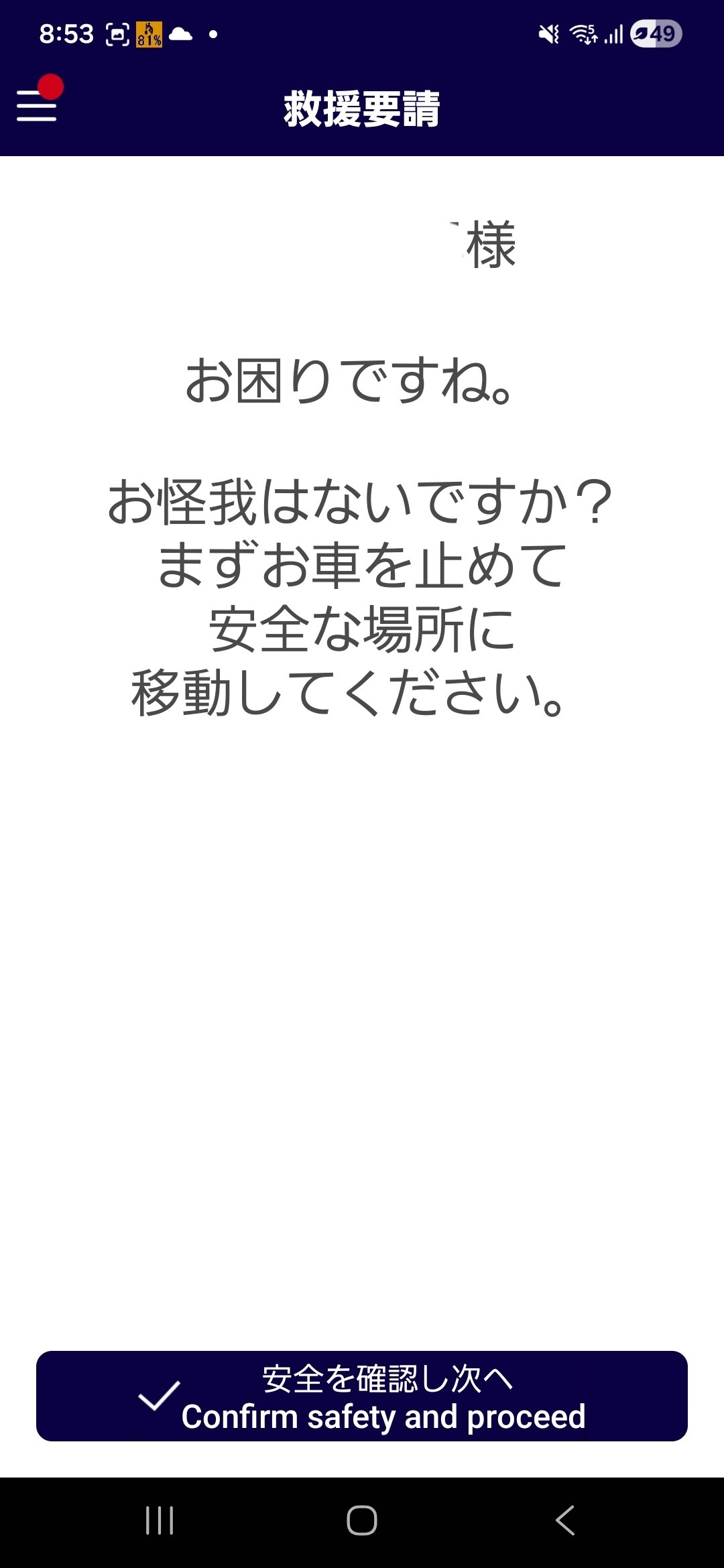Open recent apps from navigation bar
The image size is (724, 1568).
160,1520
